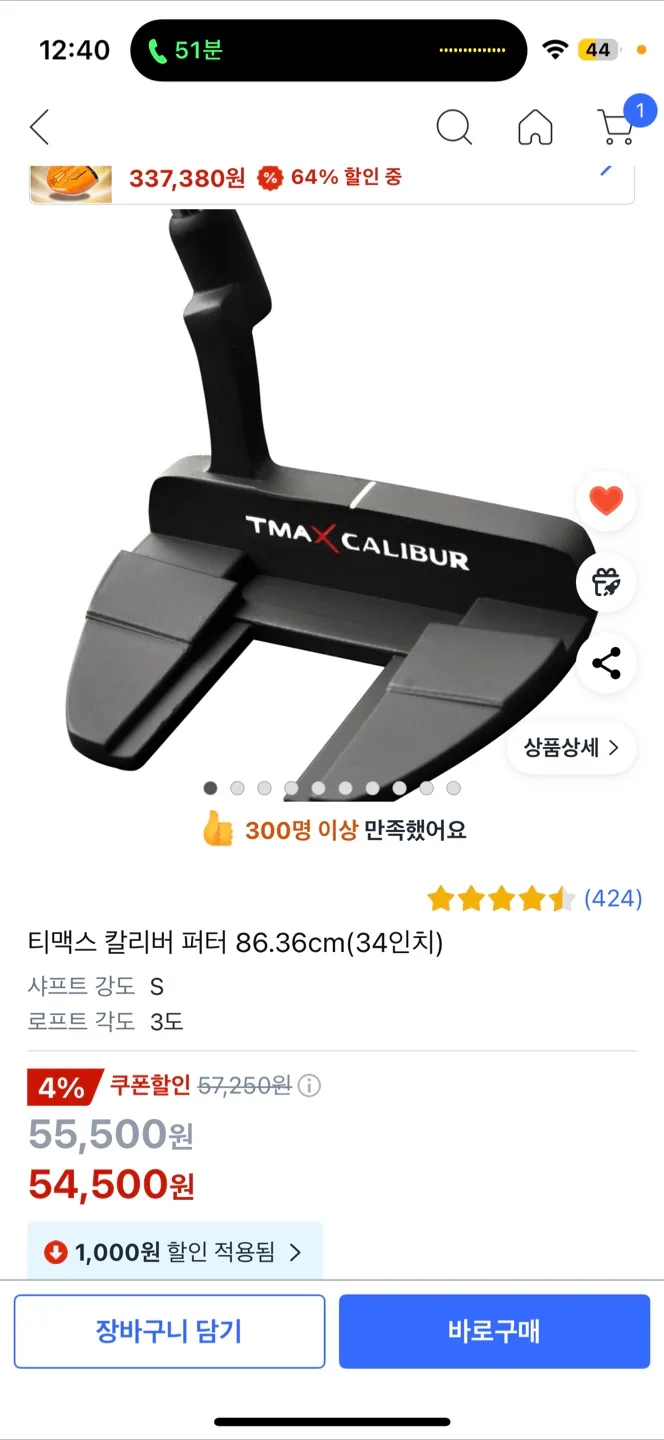
Task: Tap the heart wishlist button
Action: point(606,500)
